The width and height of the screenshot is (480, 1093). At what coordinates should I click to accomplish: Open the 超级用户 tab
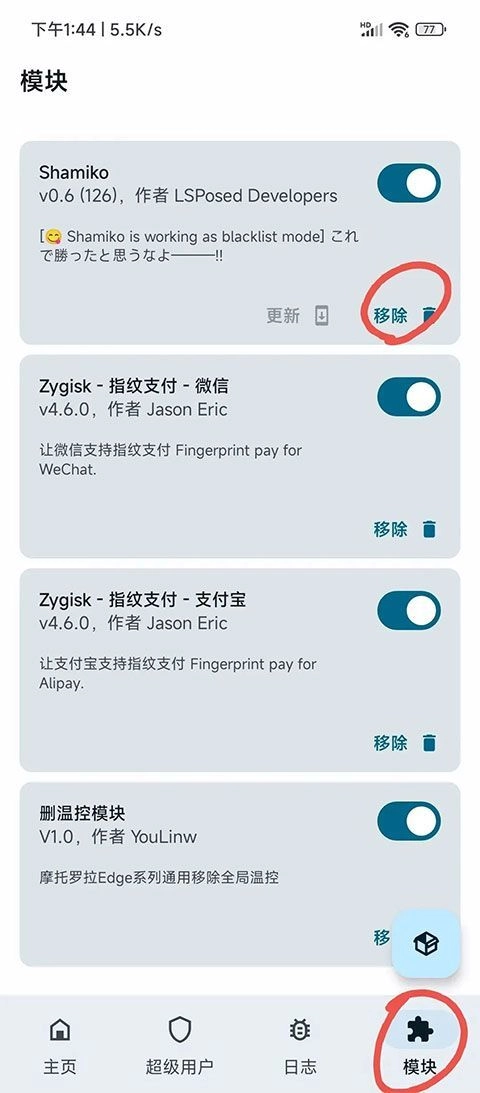click(x=180, y=1046)
